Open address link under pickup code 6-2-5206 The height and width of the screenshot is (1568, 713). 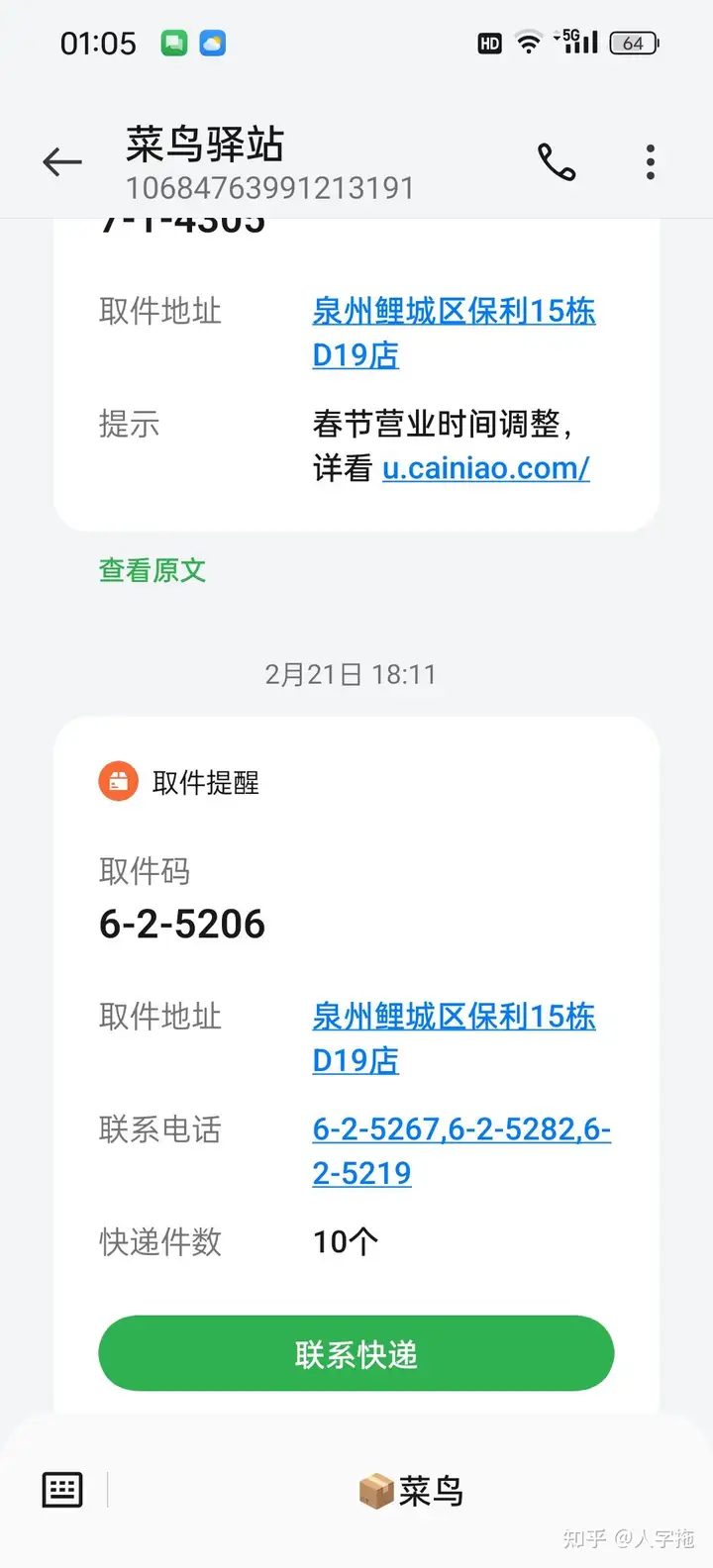pyautogui.click(x=455, y=1038)
